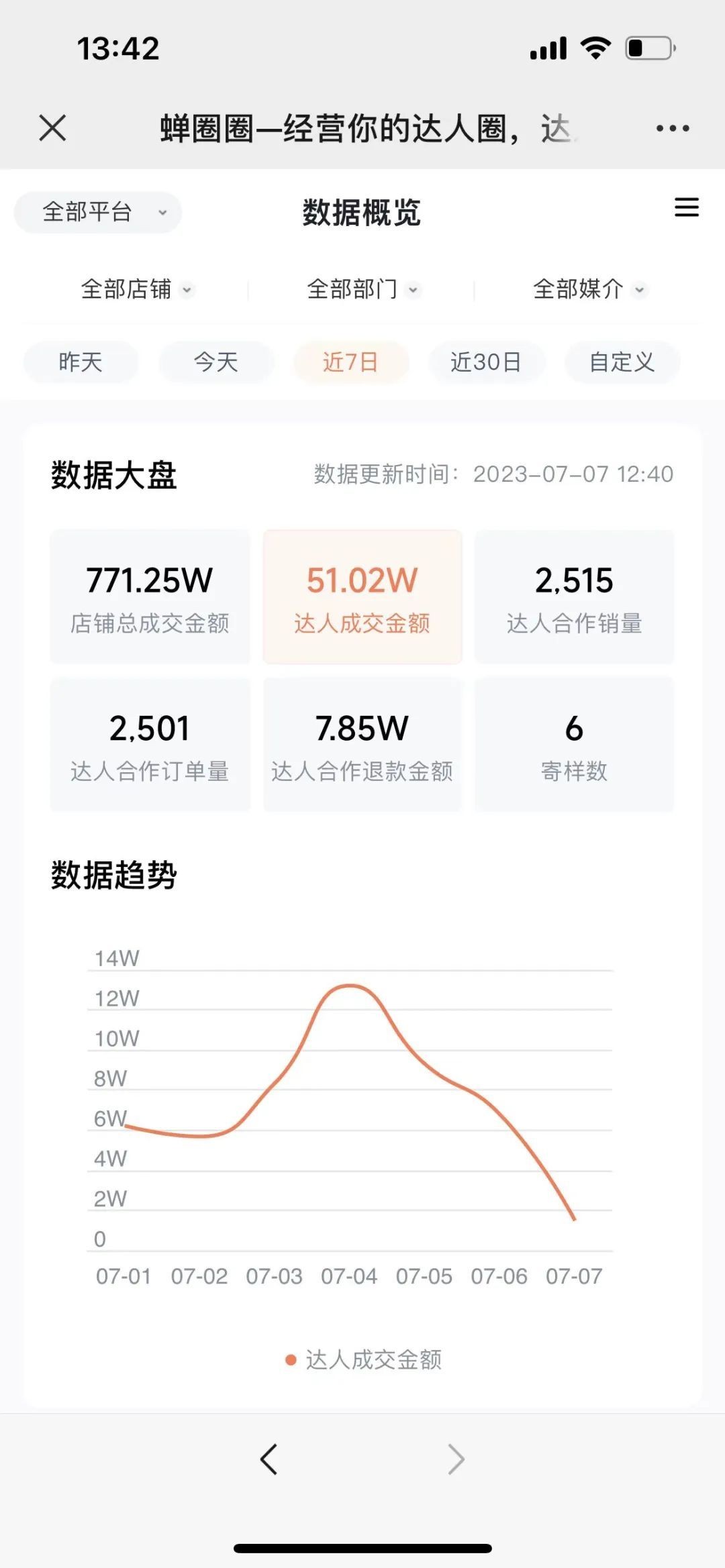
Task: Select the 寄样数 metric card
Action: tap(575, 744)
